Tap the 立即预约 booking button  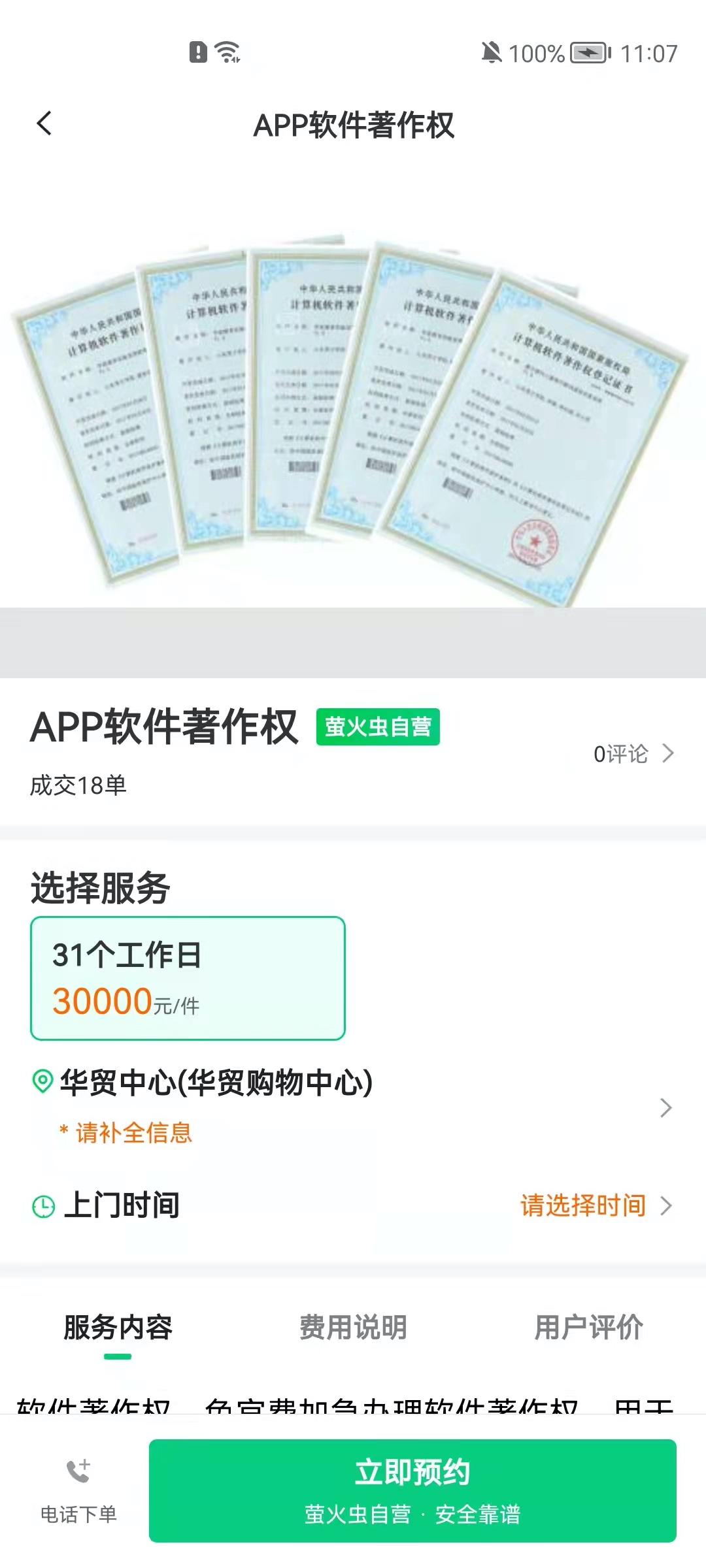(412, 1491)
